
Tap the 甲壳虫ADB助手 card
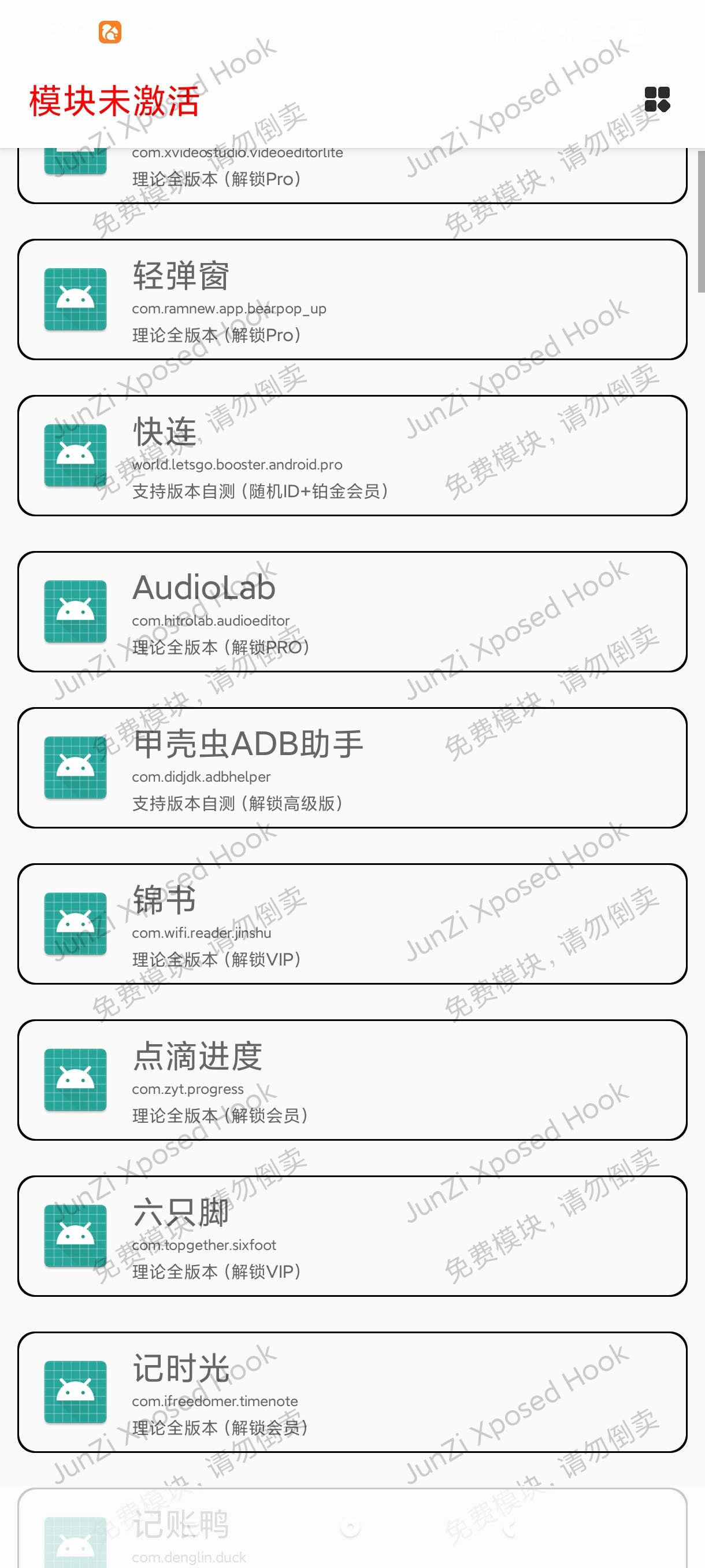[352, 768]
